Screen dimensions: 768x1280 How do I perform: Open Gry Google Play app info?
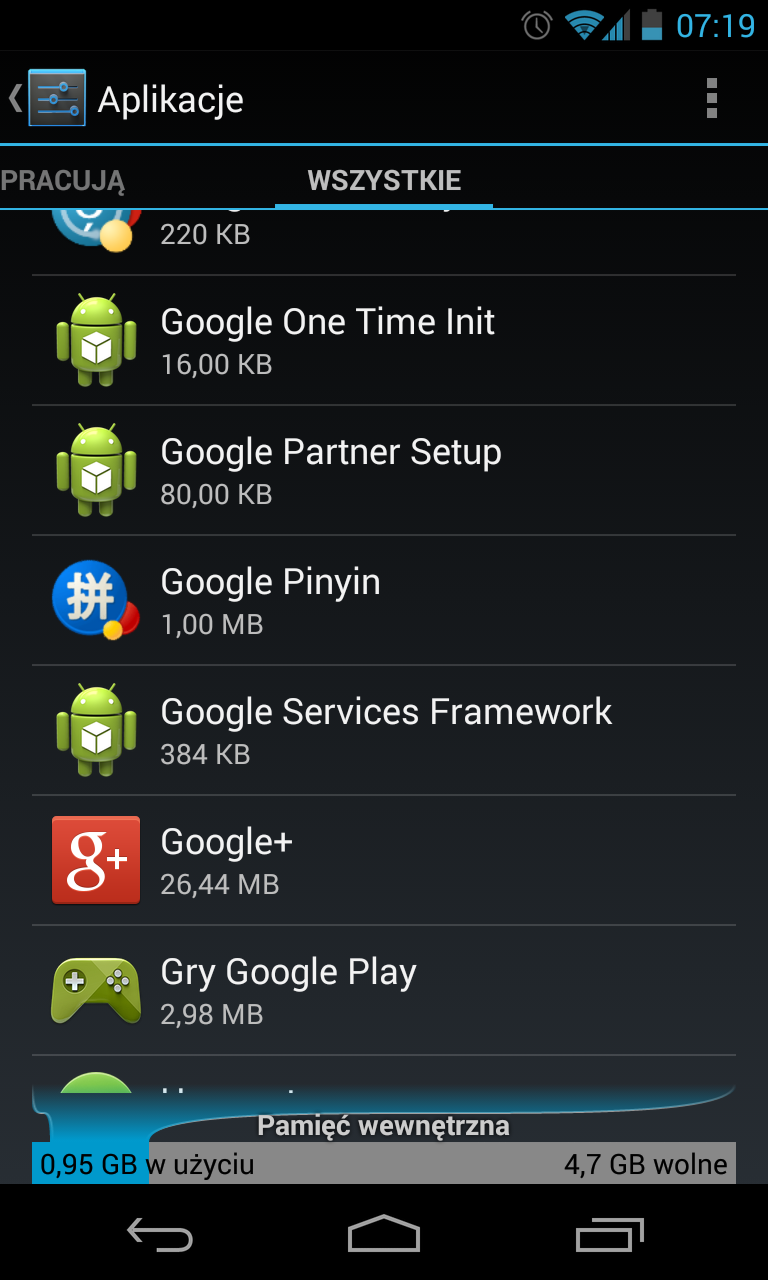coord(384,990)
